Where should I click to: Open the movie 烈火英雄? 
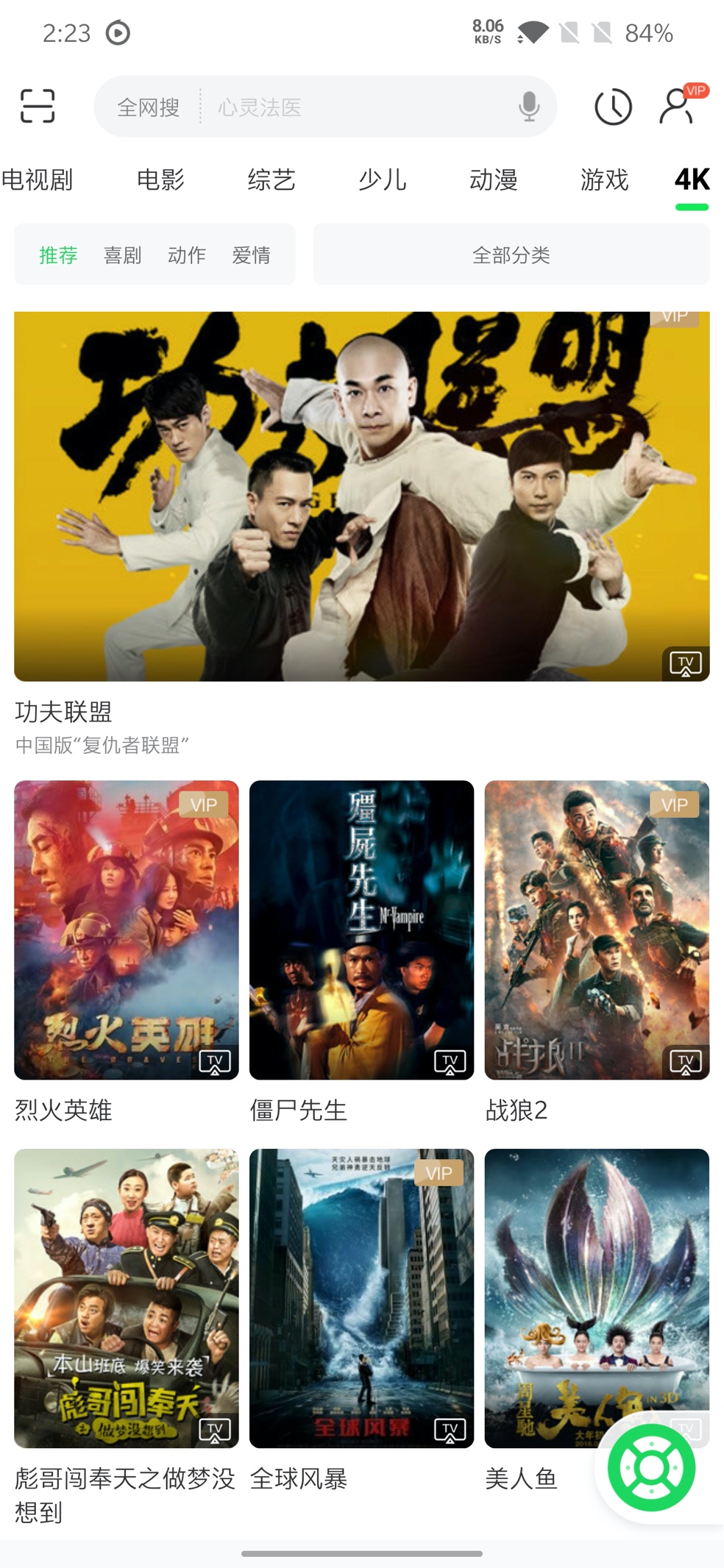pyautogui.click(x=122, y=928)
